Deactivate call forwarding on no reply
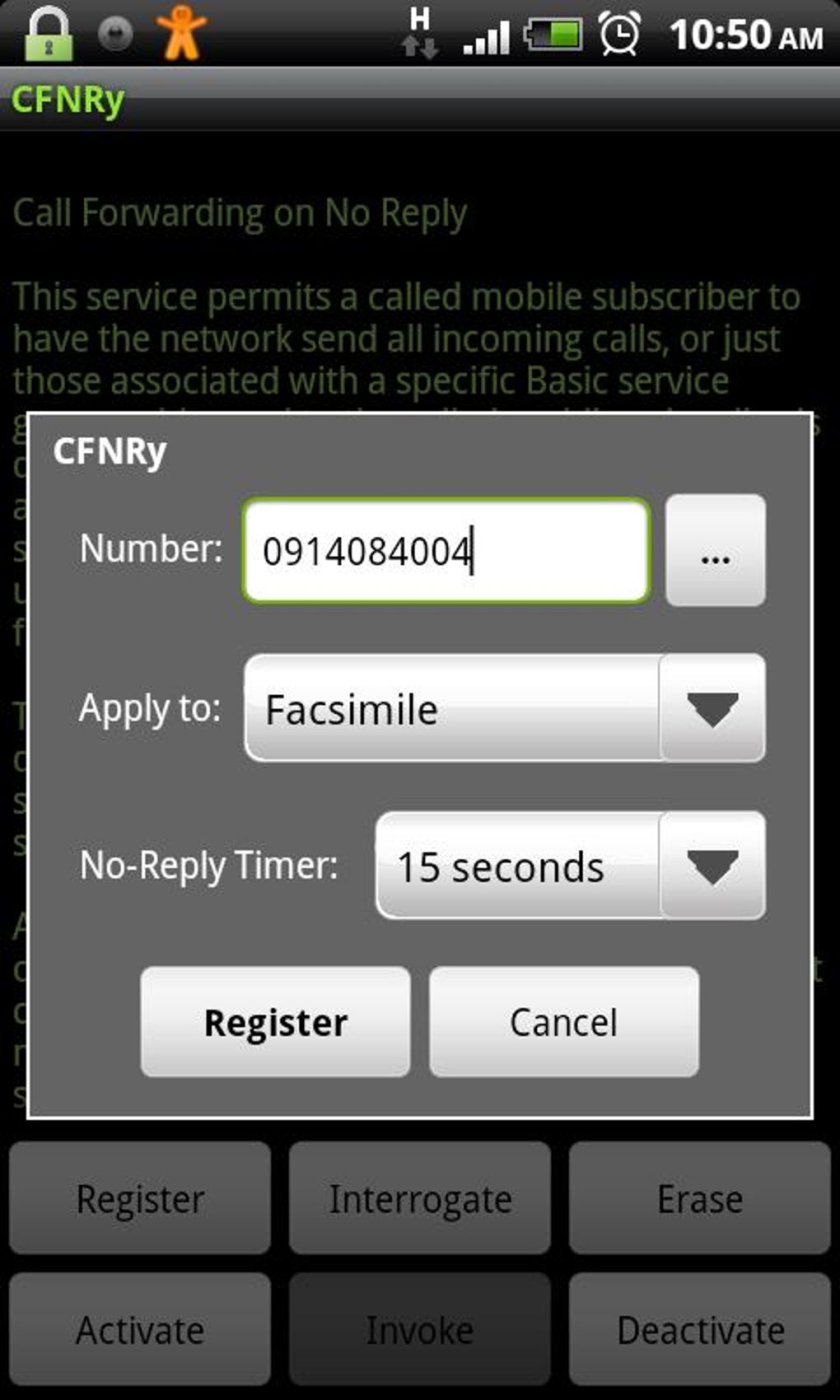 point(700,1329)
